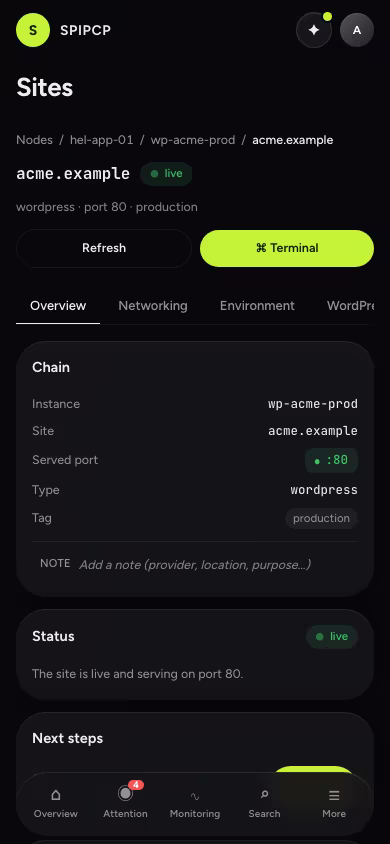The height and width of the screenshot is (844, 390).
Task: Open the account avatar A
Action: 357,31
